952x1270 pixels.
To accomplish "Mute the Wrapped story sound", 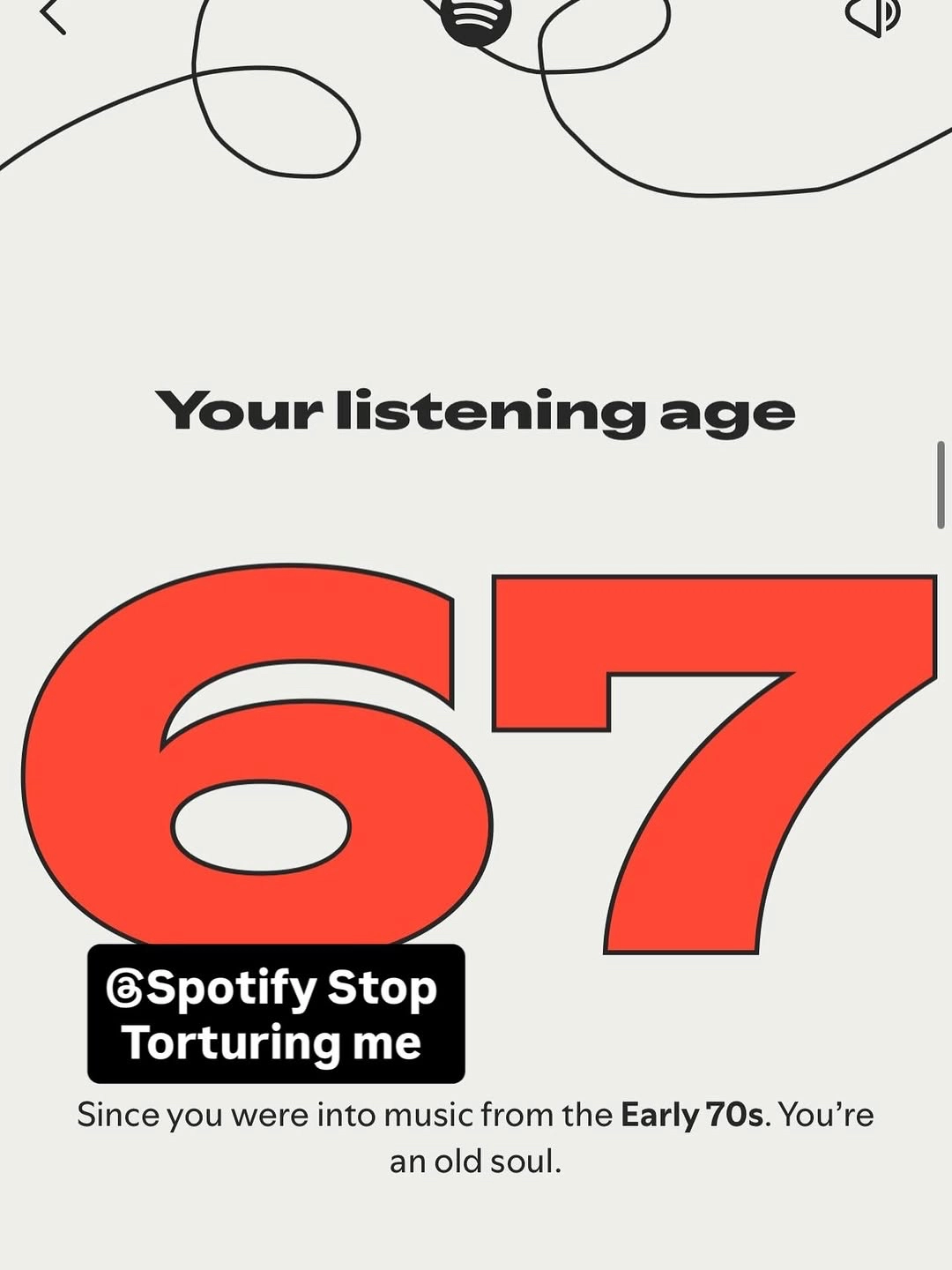I will point(874,16).
